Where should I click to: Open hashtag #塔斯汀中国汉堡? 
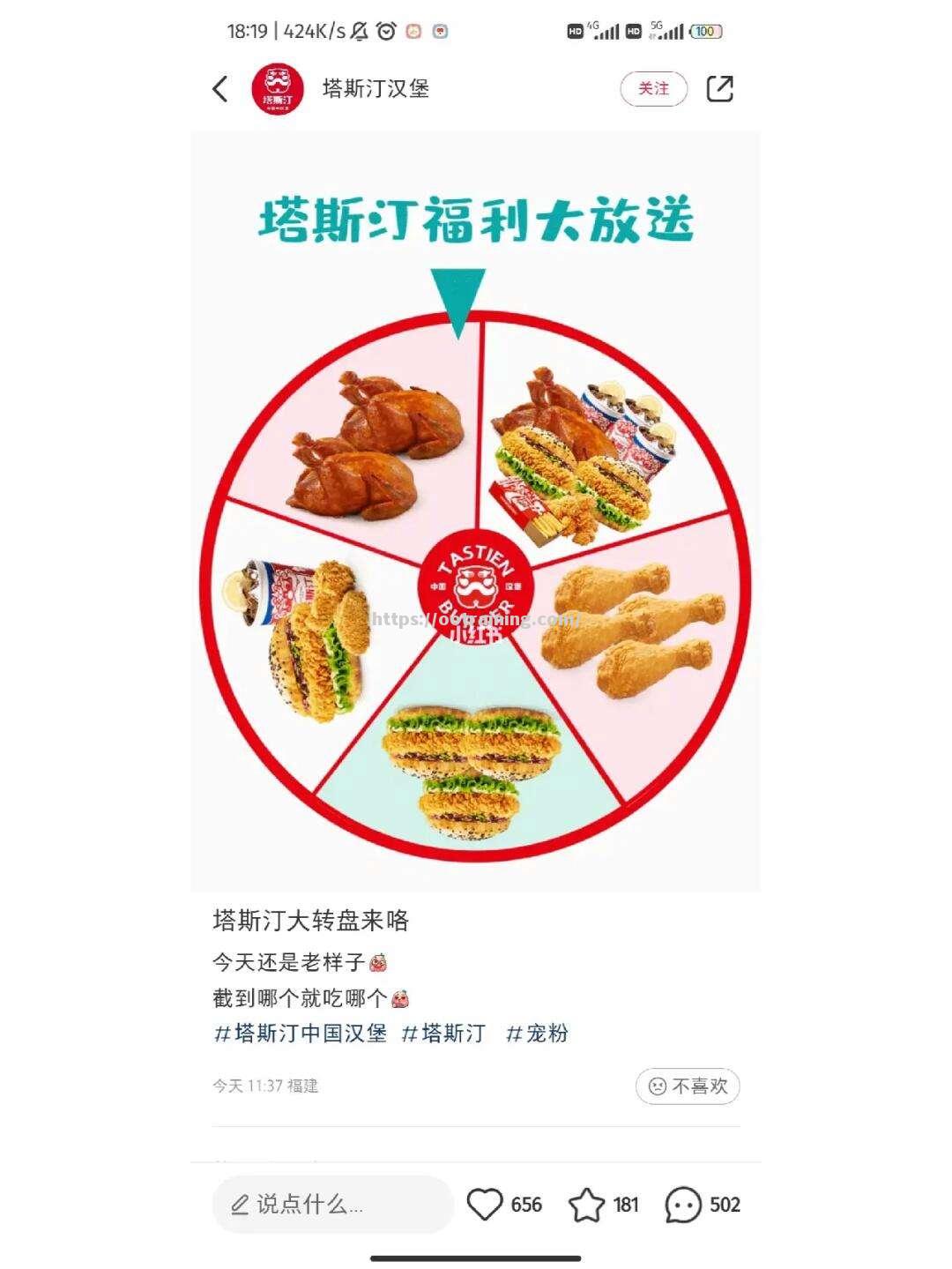(301, 1034)
